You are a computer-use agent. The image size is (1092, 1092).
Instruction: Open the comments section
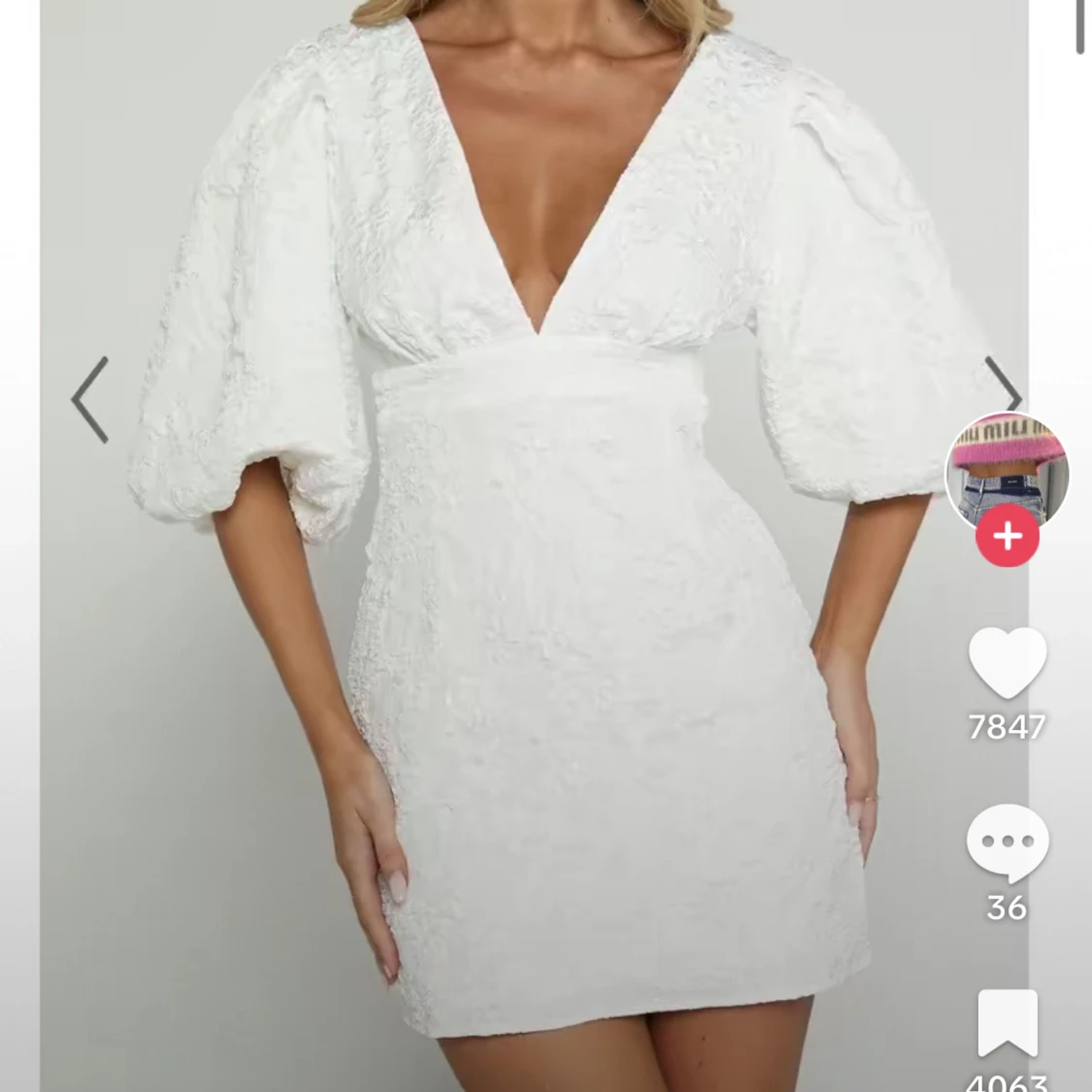coord(1008,842)
